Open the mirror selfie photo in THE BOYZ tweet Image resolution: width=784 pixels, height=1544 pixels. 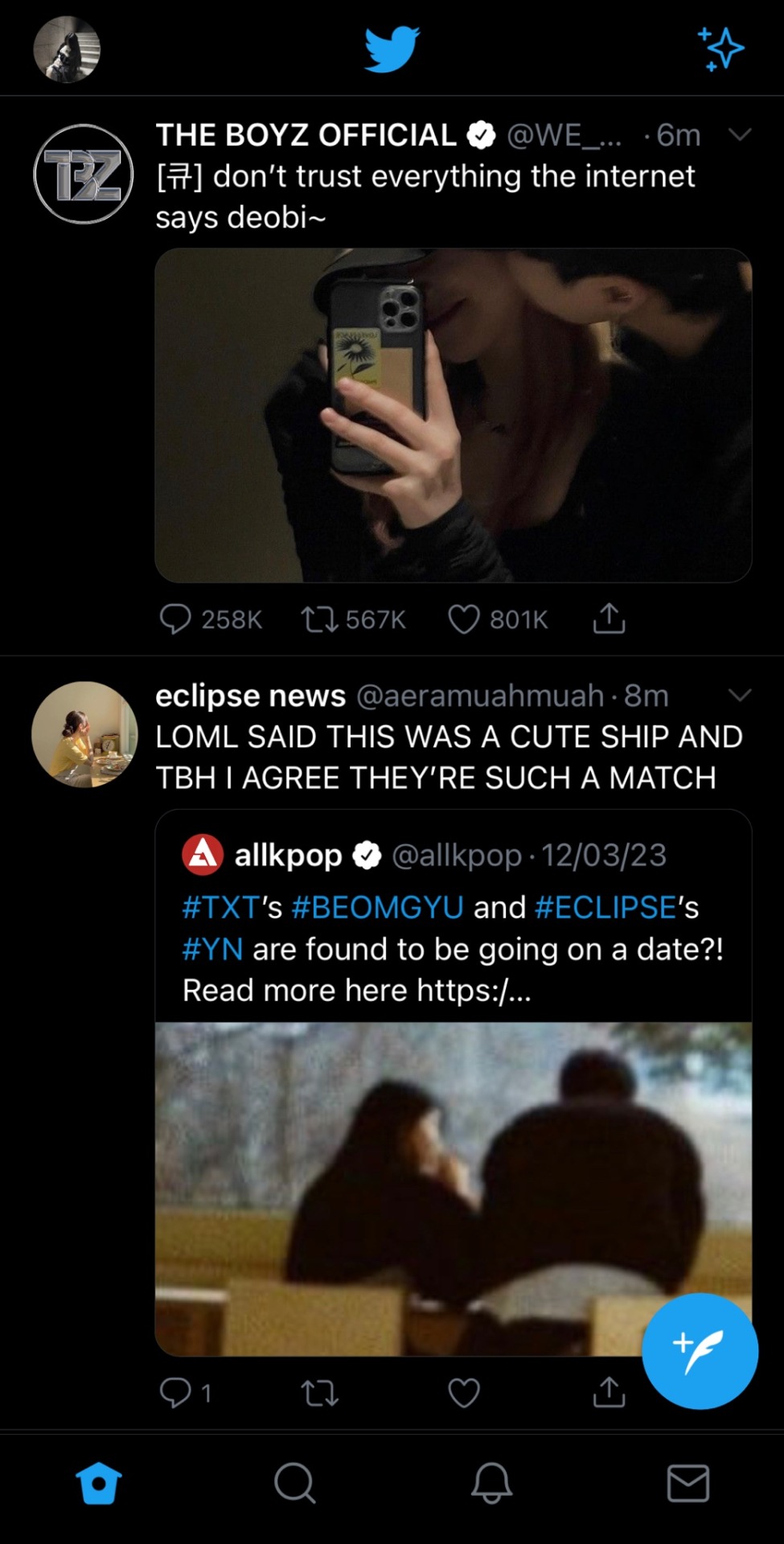coord(453,415)
